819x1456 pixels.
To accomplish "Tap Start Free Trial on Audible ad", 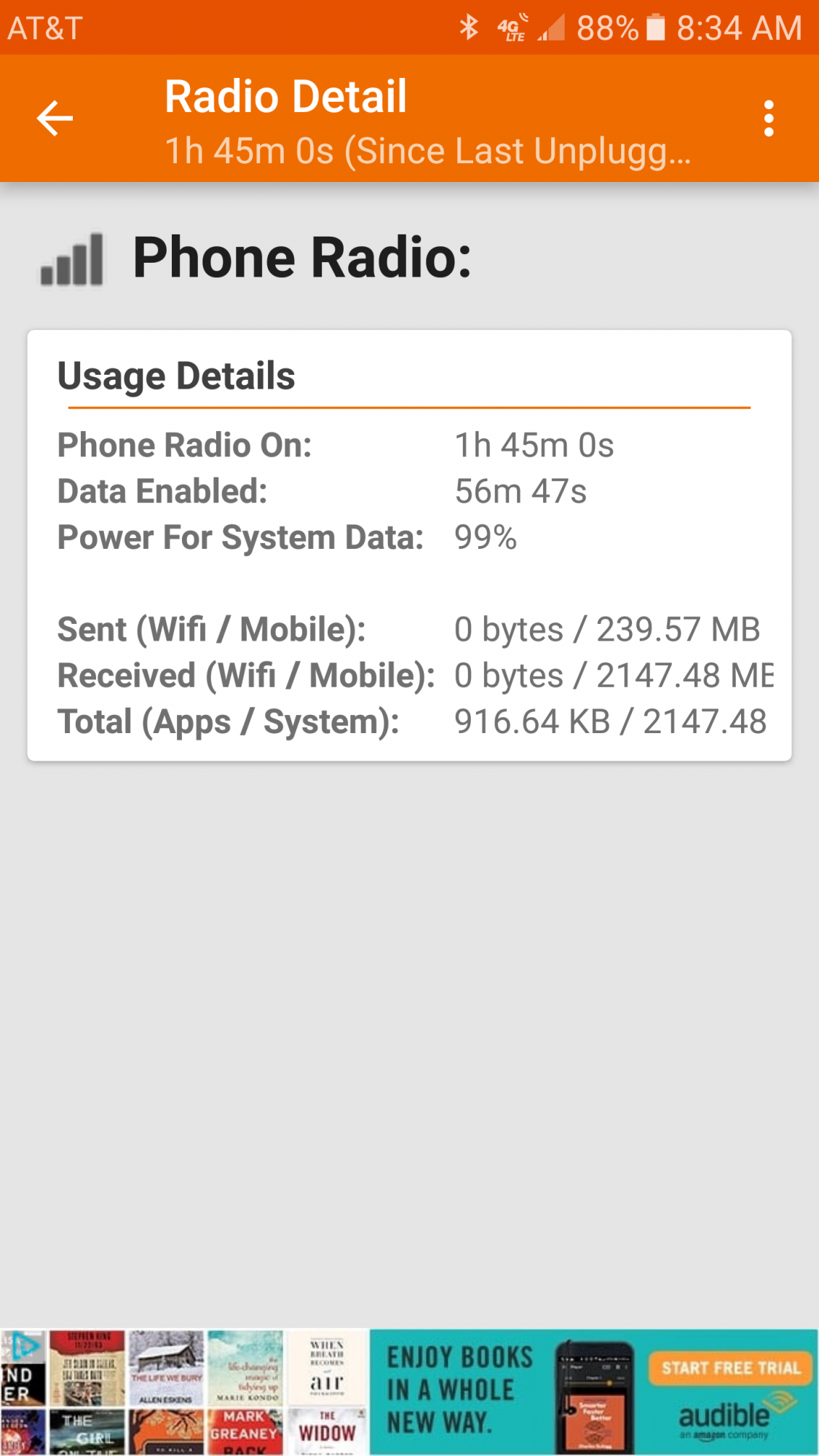I will coord(730,1368).
